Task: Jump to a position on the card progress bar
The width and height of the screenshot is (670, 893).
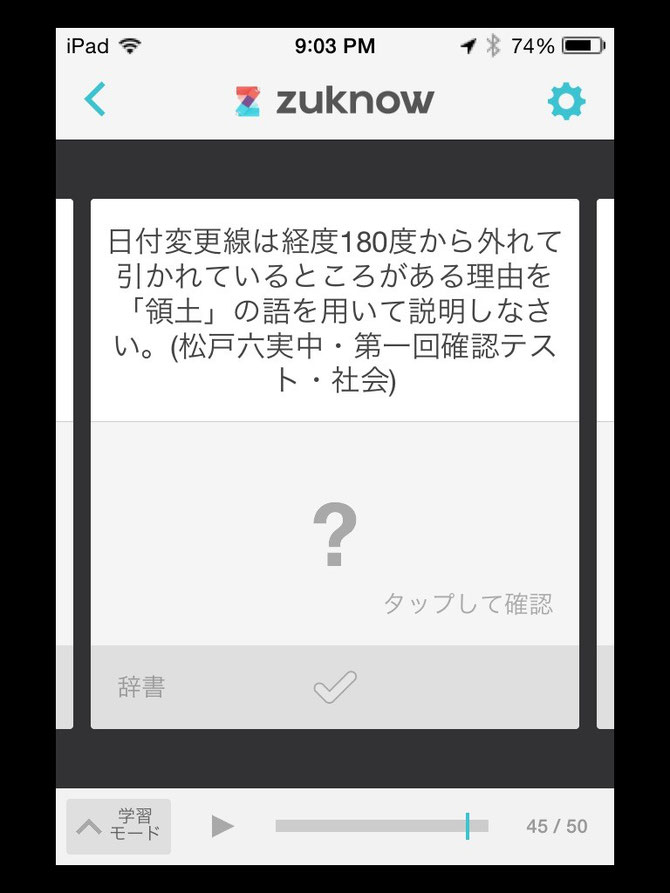Action: [381, 826]
